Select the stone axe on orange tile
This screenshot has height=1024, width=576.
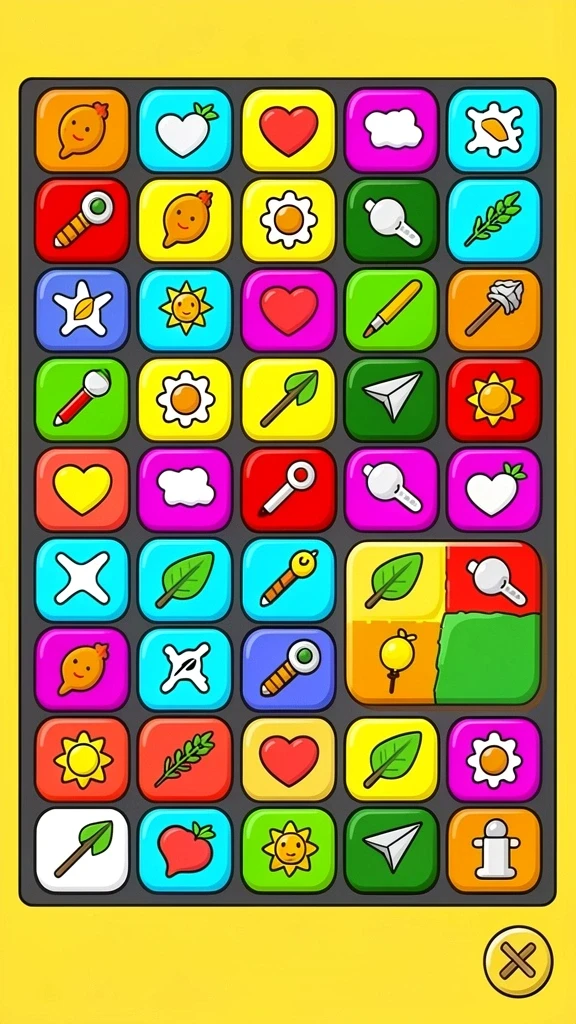494,310
